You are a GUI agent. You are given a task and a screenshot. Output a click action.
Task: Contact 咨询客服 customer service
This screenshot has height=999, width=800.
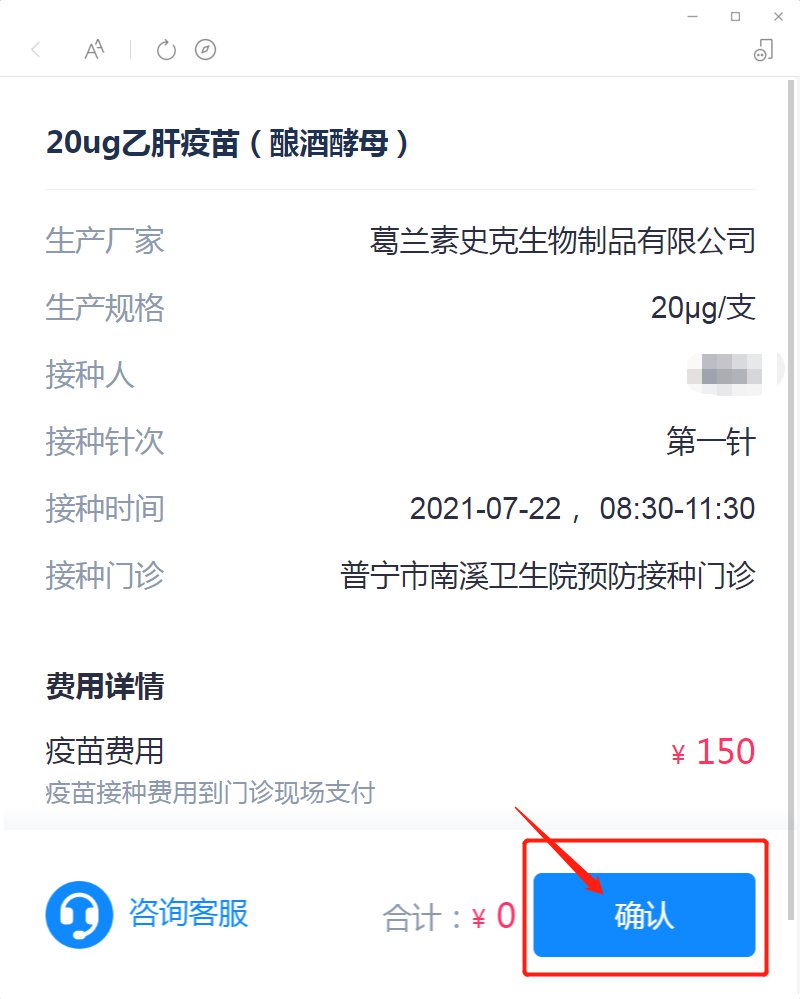(x=148, y=913)
